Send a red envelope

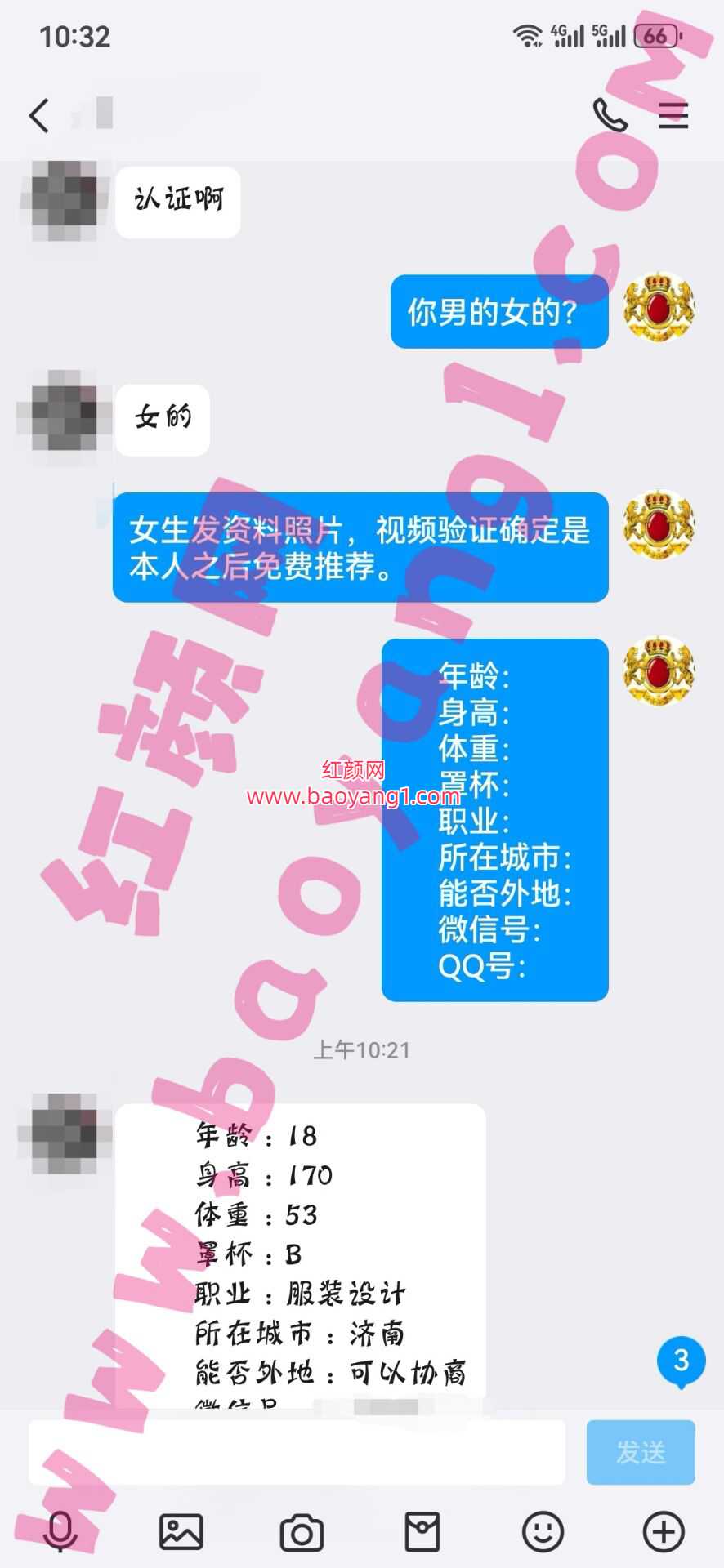[422, 1531]
